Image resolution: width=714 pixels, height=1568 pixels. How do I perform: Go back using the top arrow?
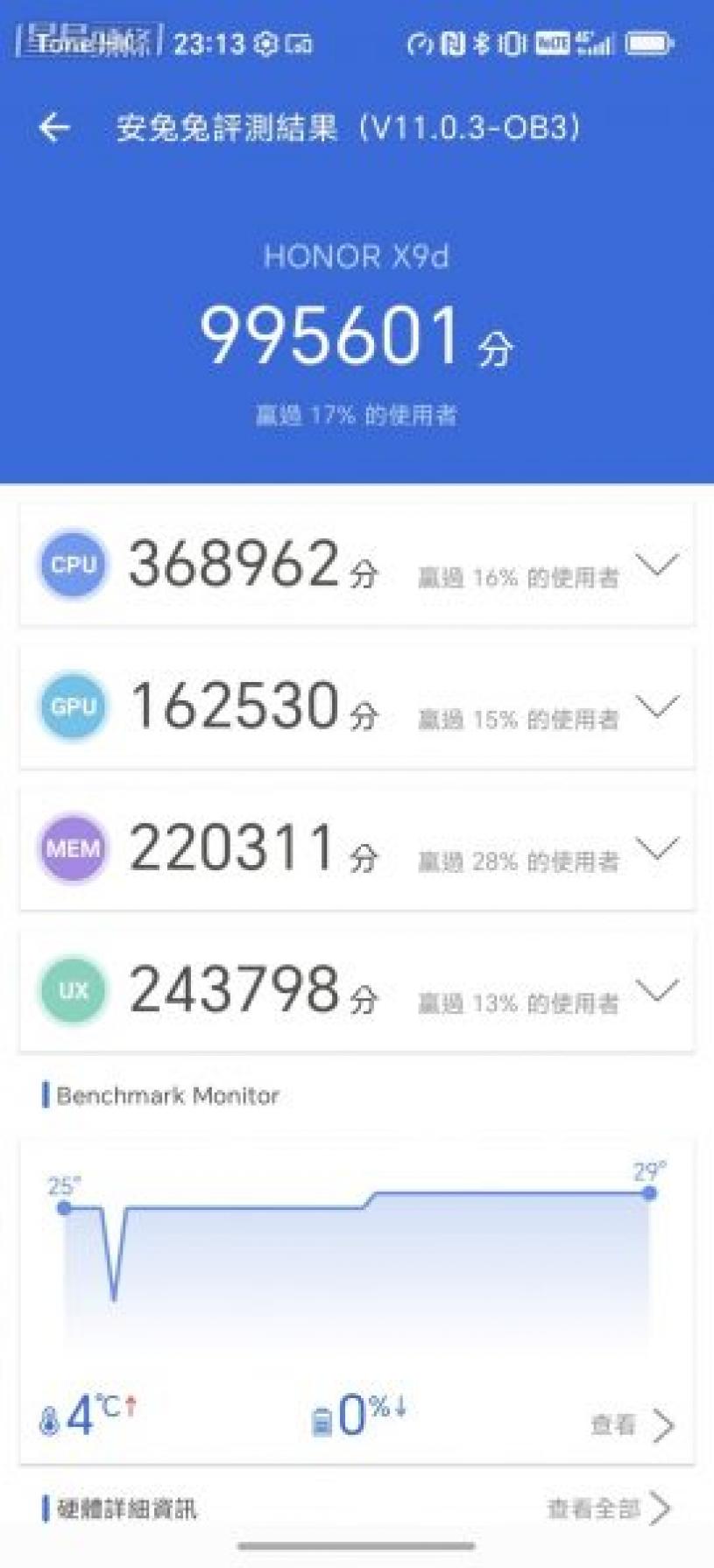pos(54,128)
